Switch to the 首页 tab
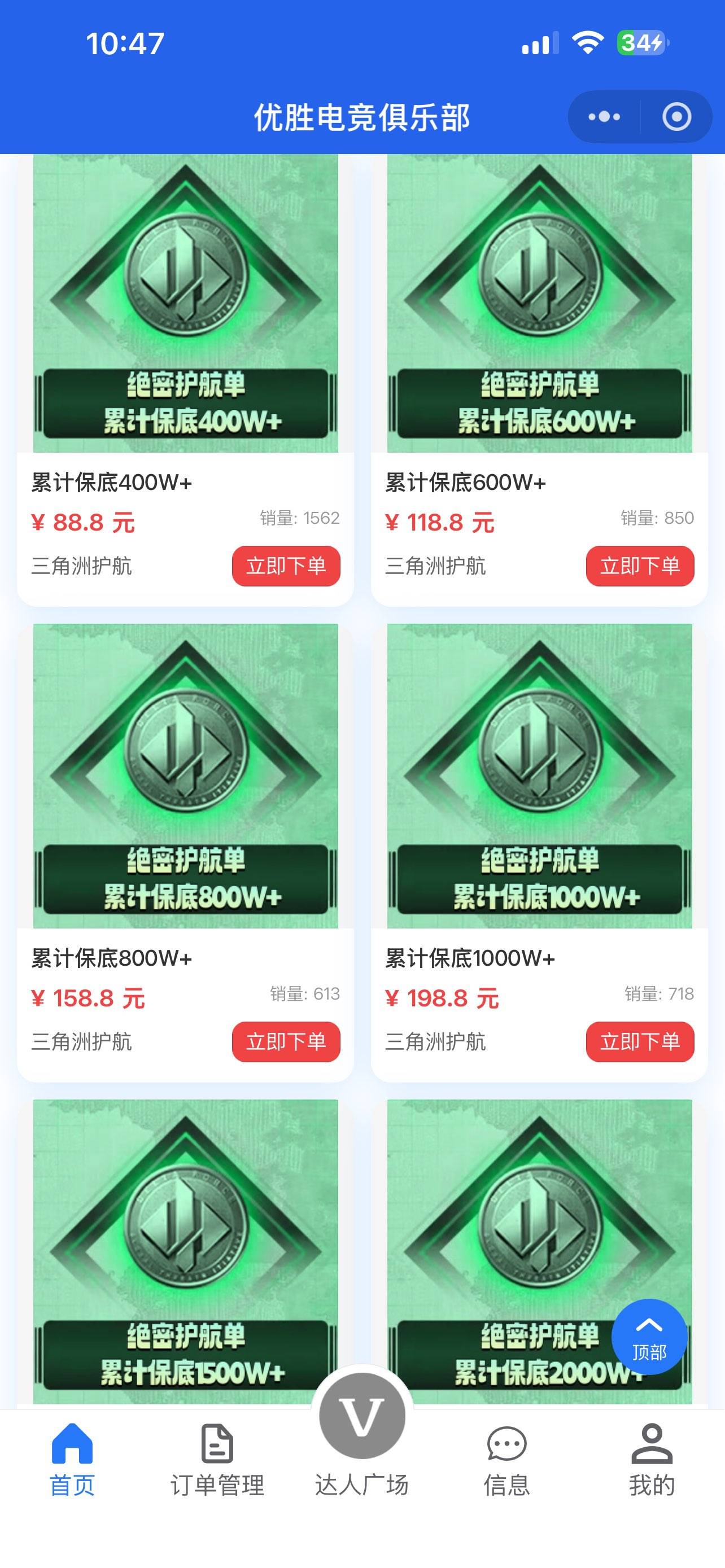This screenshot has width=725, height=1568. pyautogui.click(x=72, y=1460)
